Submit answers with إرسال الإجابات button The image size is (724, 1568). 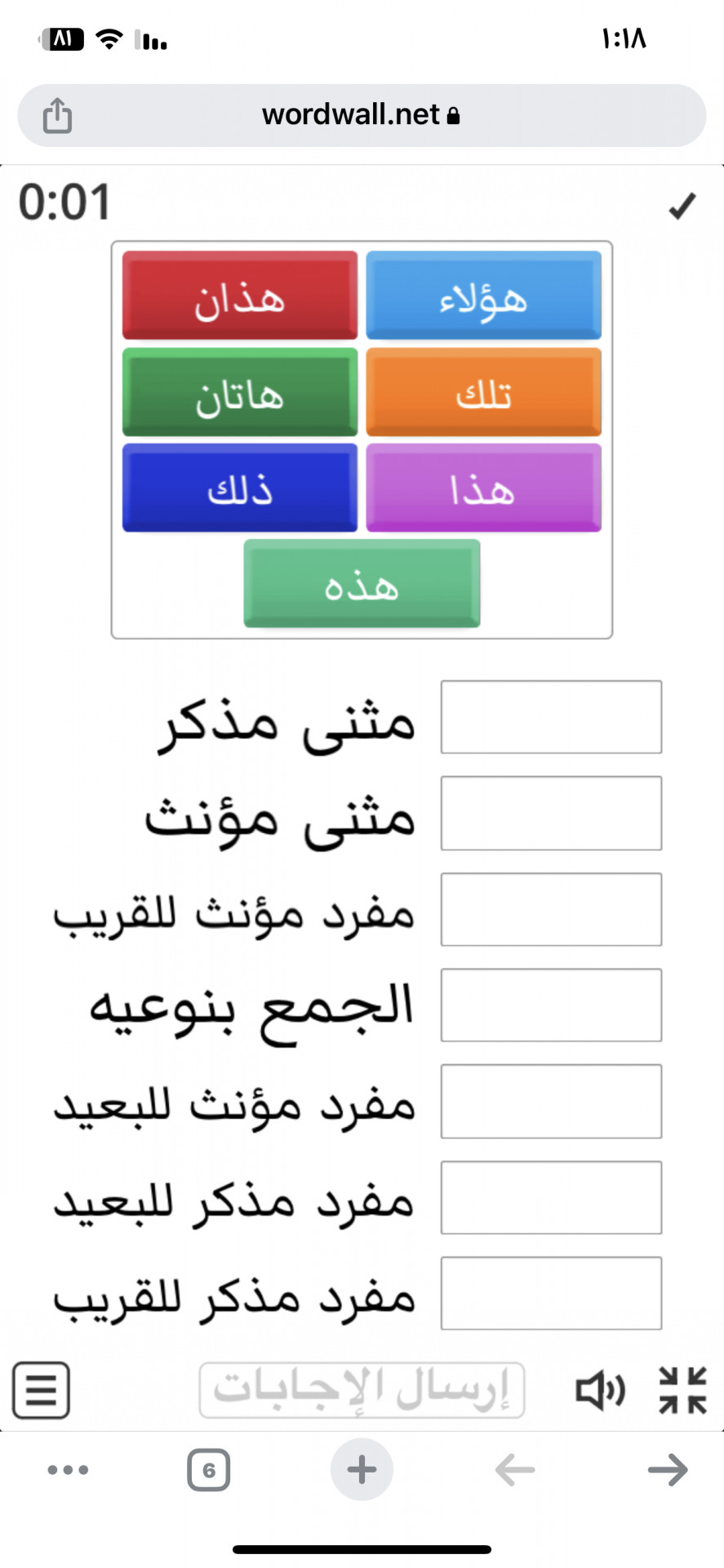pyautogui.click(x=362, y=1390)
